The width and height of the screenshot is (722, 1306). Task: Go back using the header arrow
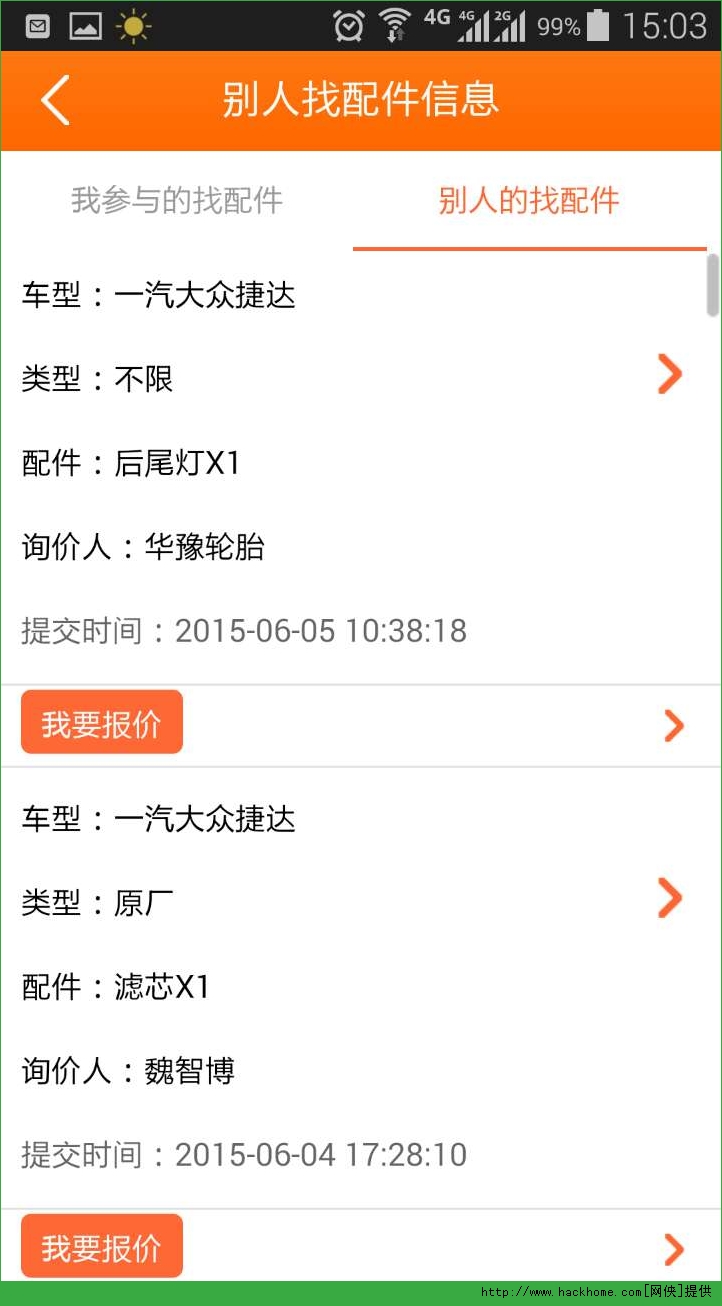55,100
